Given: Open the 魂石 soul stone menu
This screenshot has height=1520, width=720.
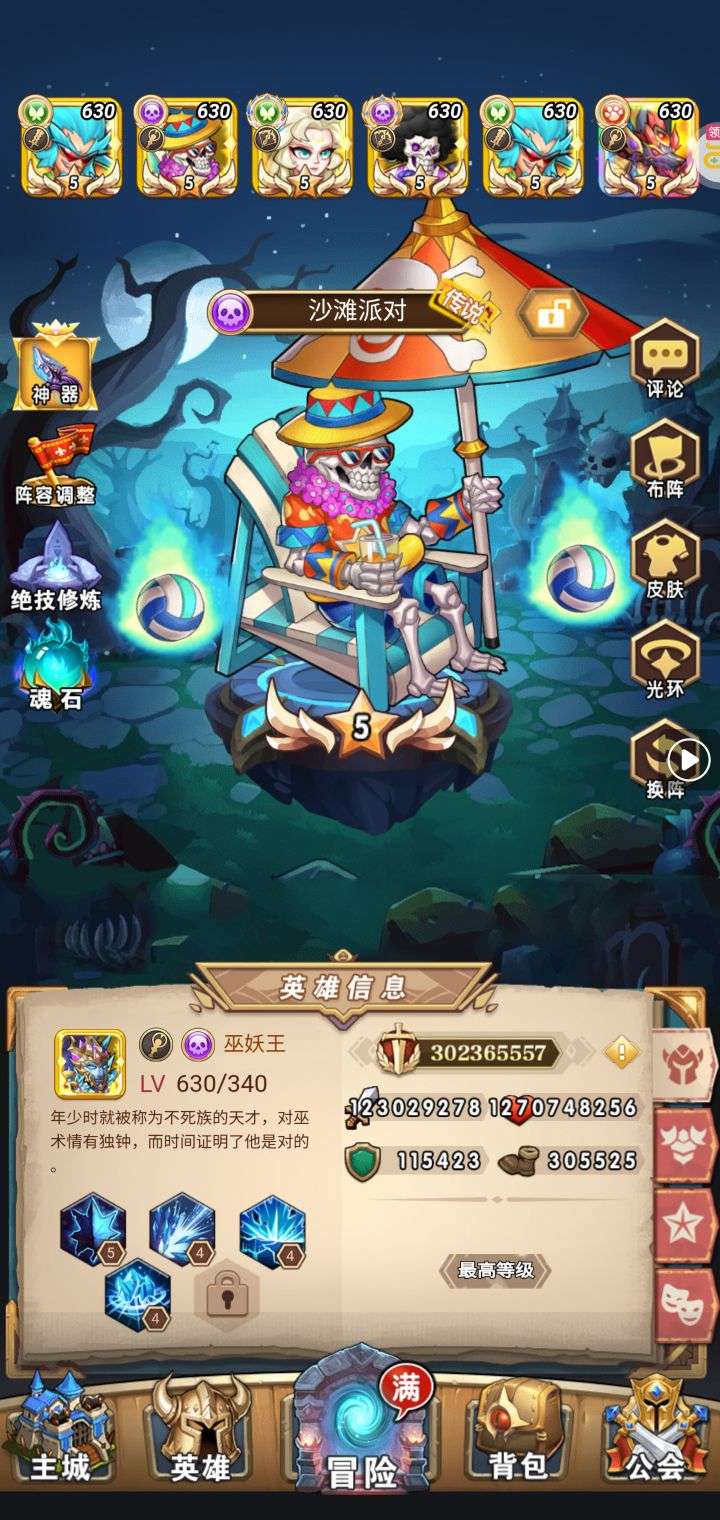Looking at the screenshot, I should 56,665.
